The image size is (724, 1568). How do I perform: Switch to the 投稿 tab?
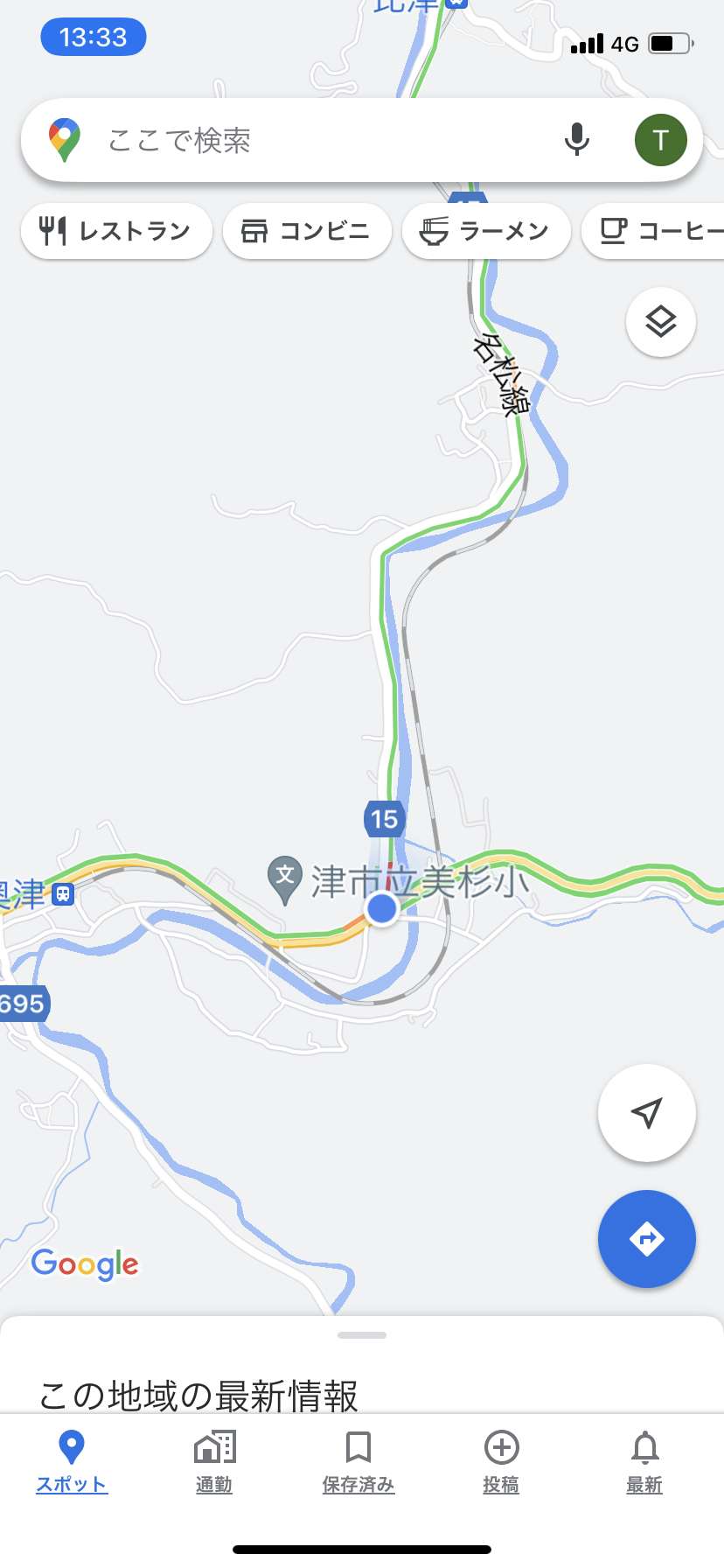point(502,1461)
